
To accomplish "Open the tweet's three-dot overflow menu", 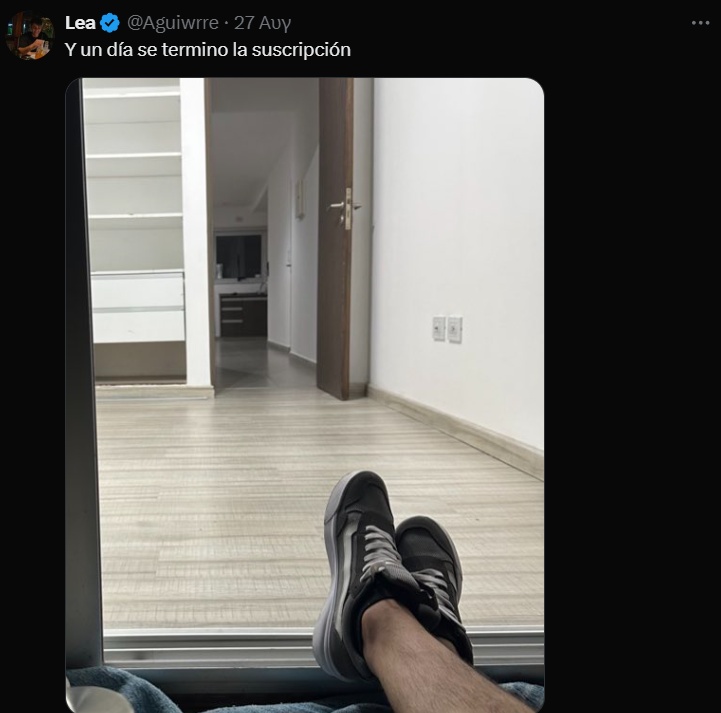I will [700, 23].
